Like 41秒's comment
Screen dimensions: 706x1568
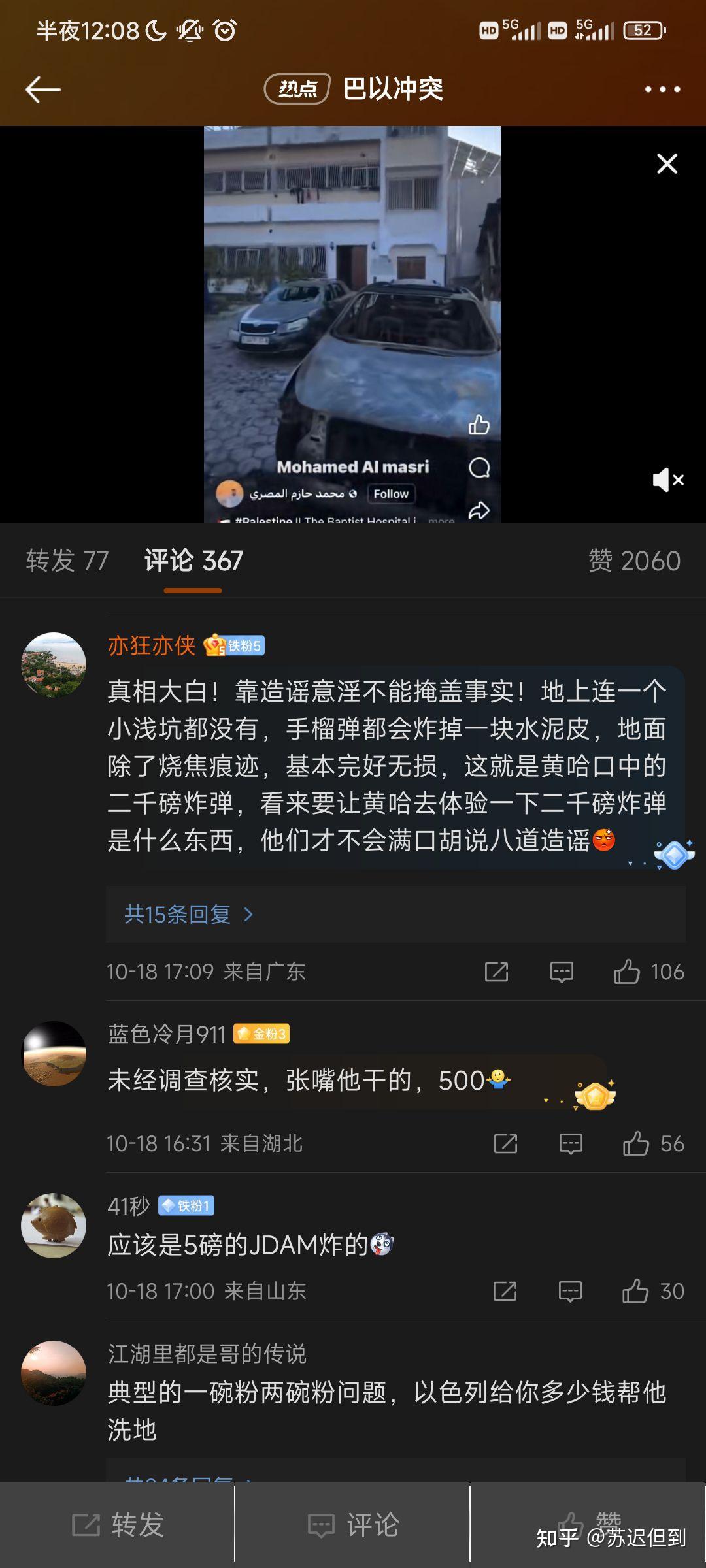click(635, 1292)
